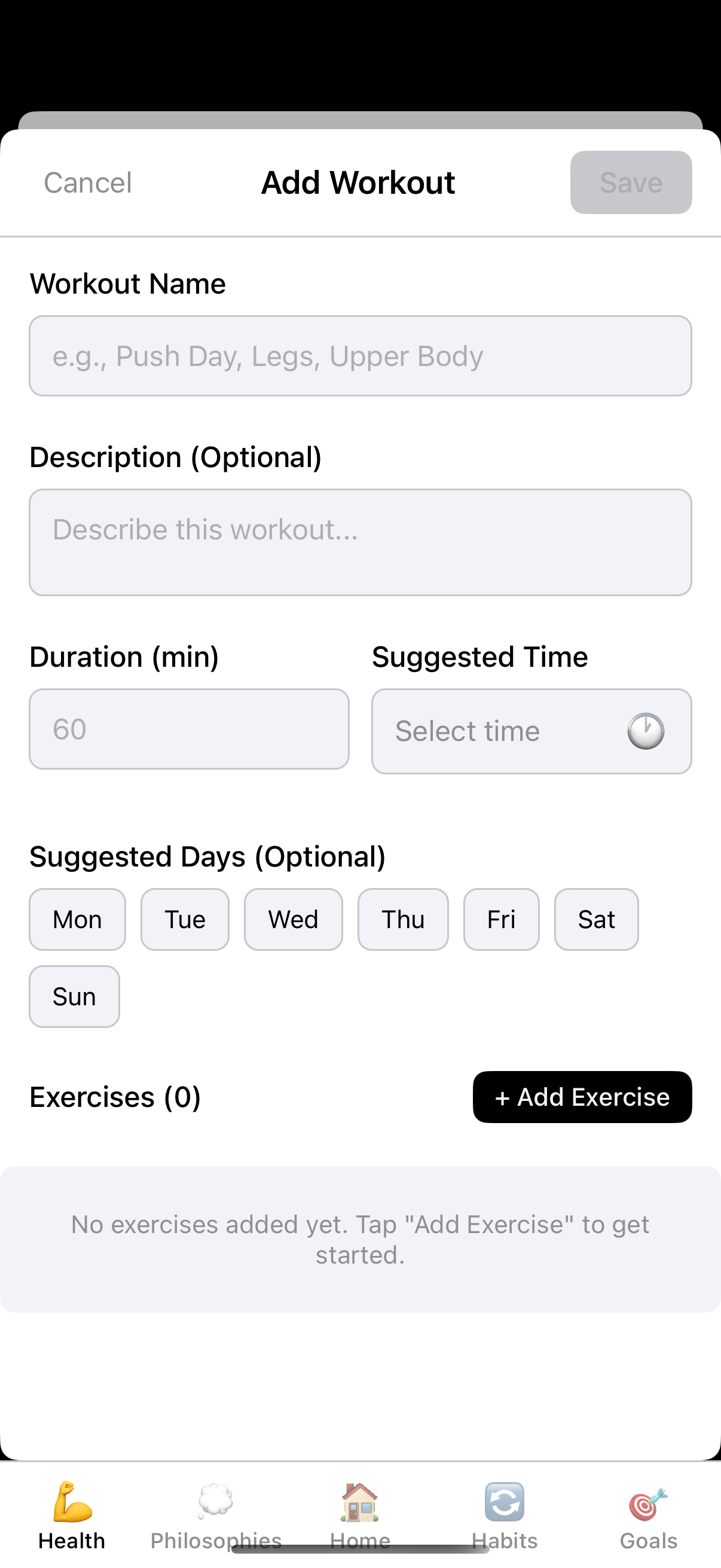The height and width of the screenshot is (1568, 721).
Task: Toggle Tue as a suggested day
Action: [x=184, y=919]
